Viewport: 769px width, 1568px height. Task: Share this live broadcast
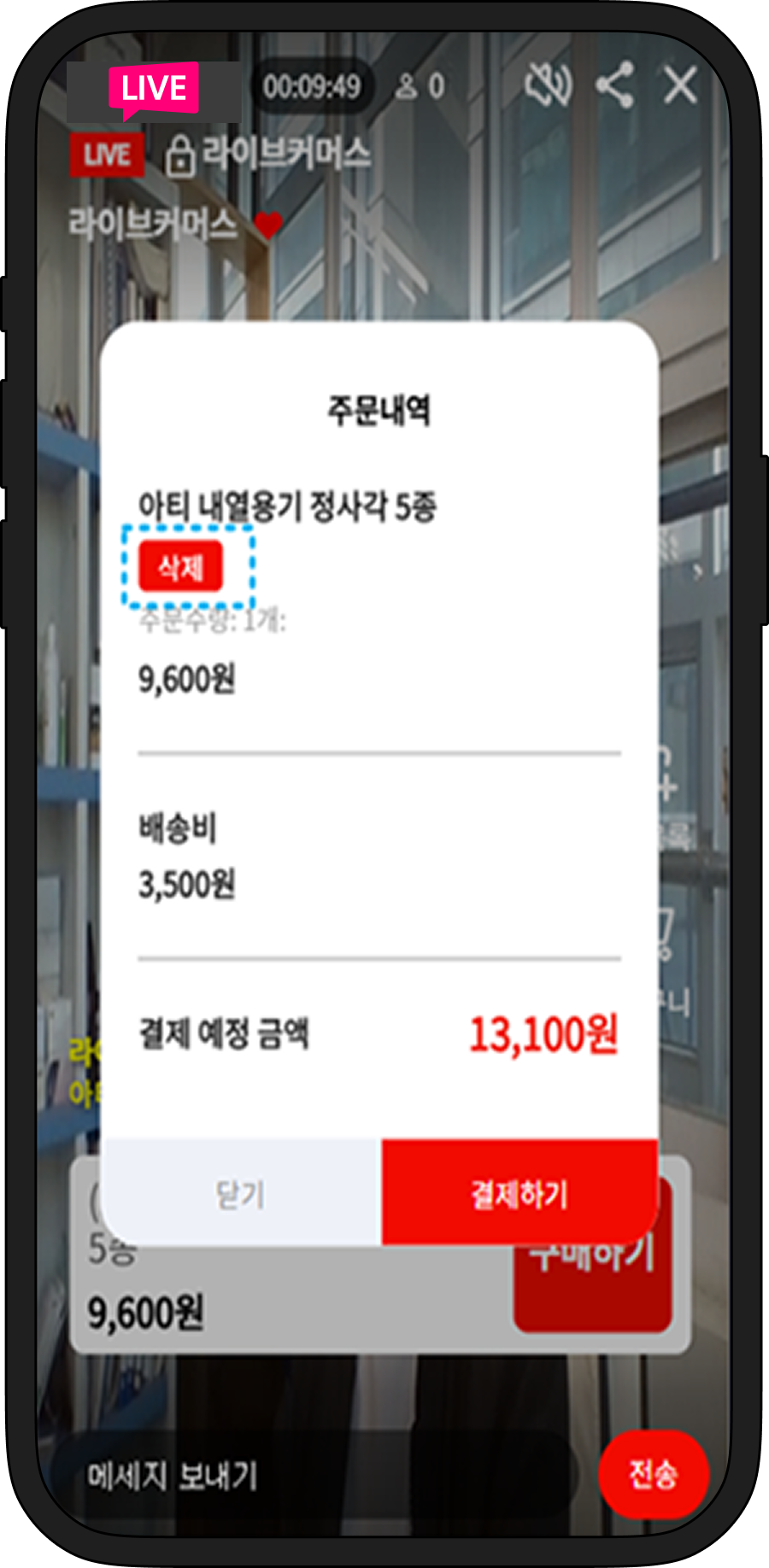tap(615, 85)
